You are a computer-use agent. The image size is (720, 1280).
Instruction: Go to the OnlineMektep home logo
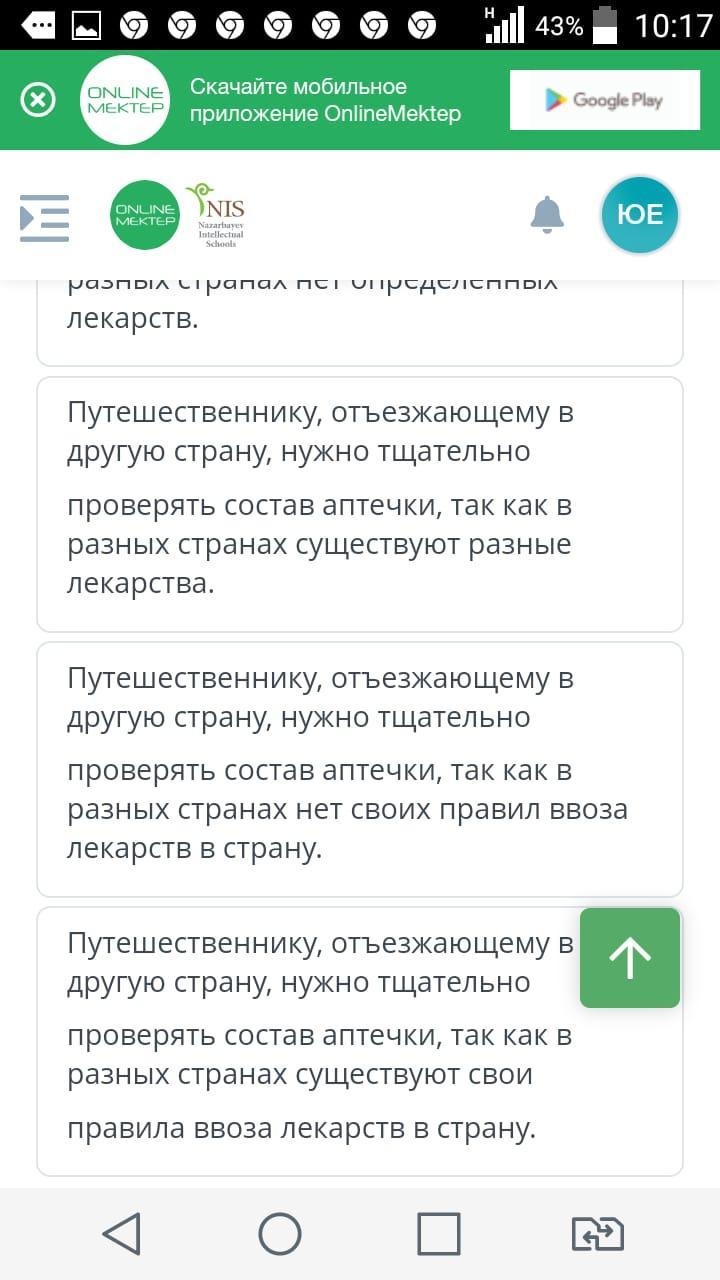click(145, 214)
